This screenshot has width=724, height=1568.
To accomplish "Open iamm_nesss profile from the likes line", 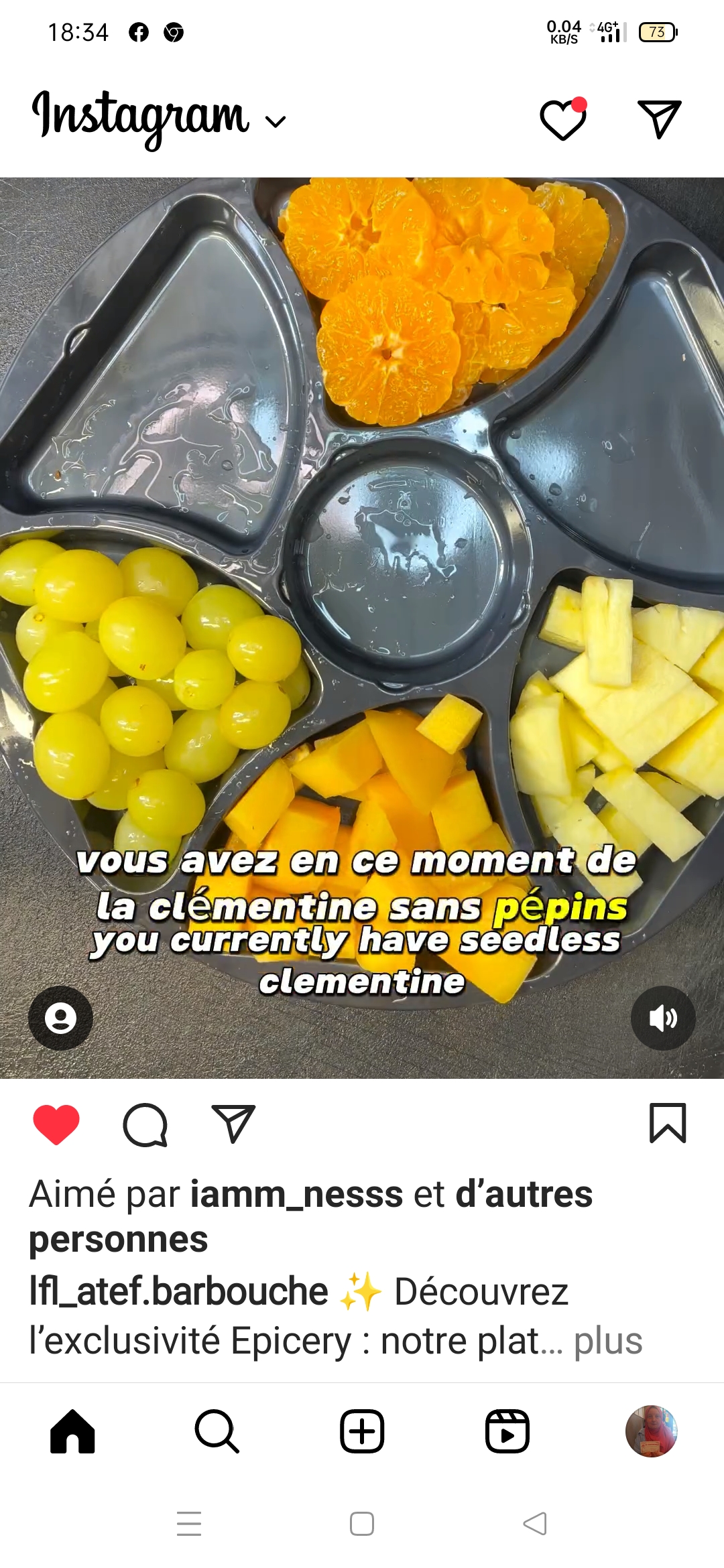I will (x=296, y=1195).
